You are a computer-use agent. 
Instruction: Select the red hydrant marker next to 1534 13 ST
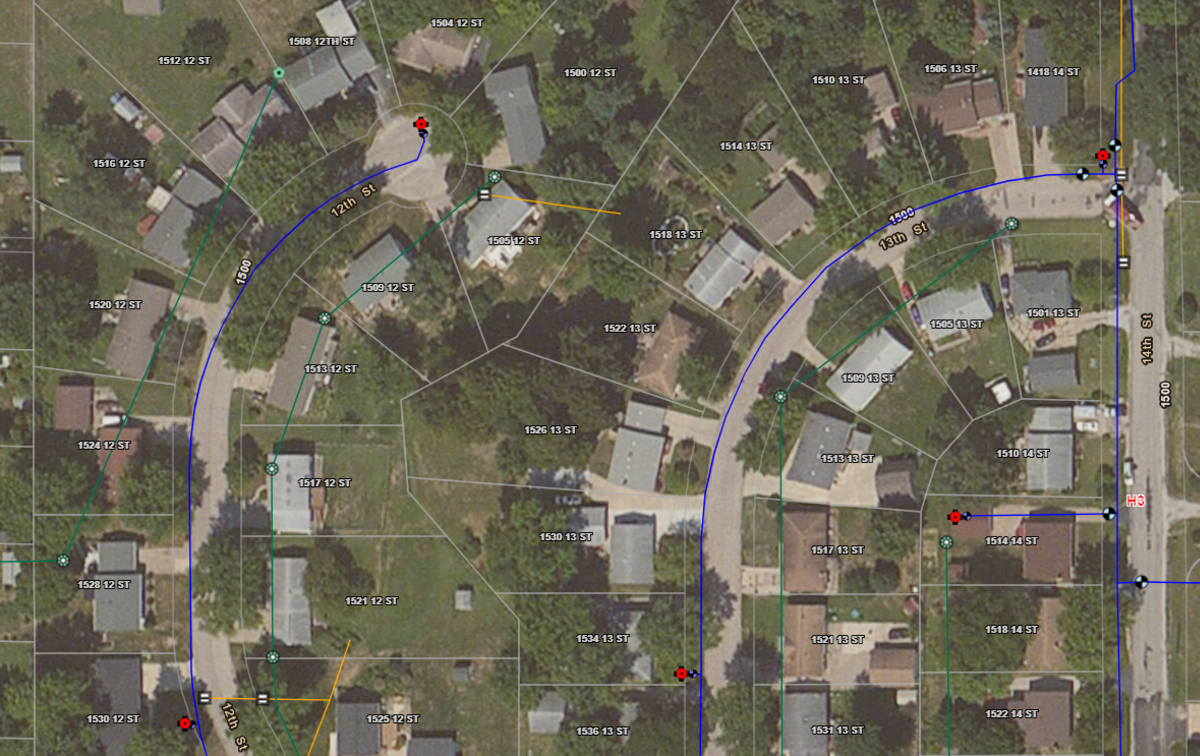click(x=681, y=673)
